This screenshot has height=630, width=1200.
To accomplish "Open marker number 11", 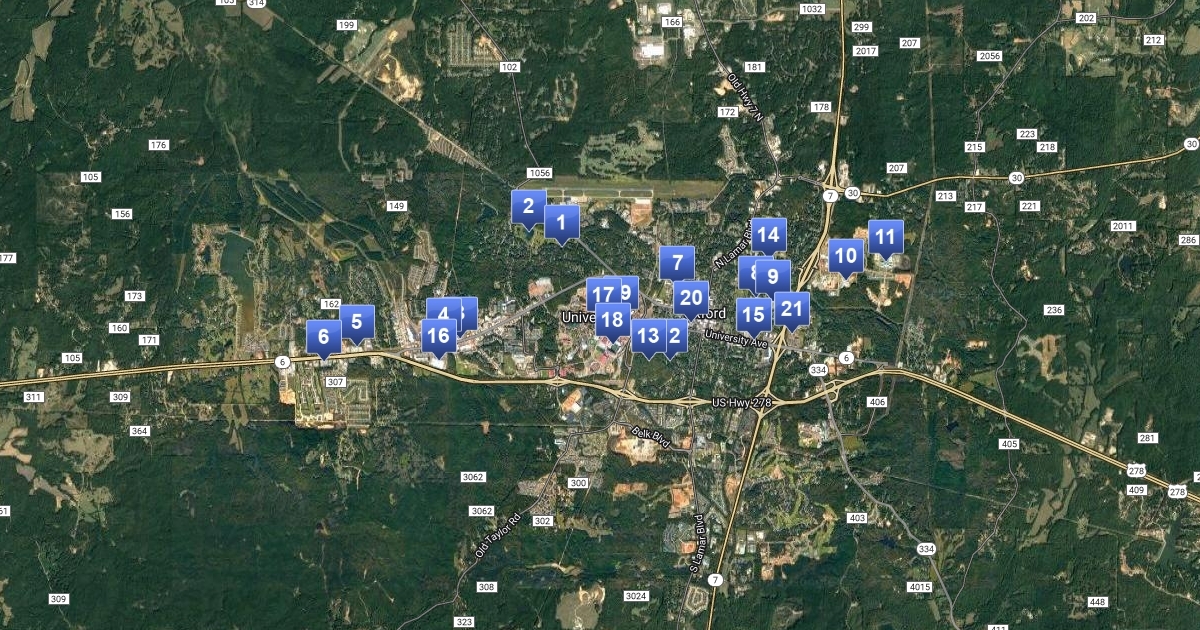I will [x=885, y=238].
